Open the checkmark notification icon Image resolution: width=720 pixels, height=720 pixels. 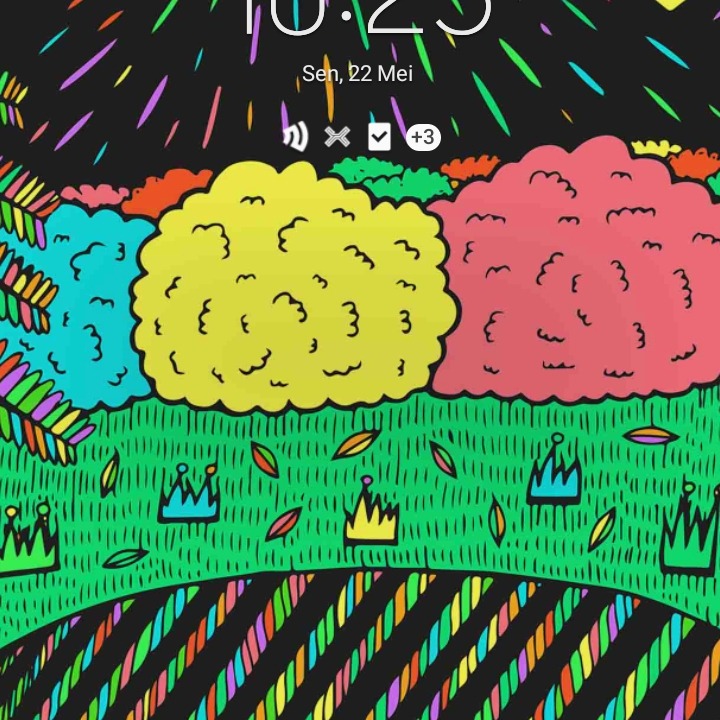379,137
